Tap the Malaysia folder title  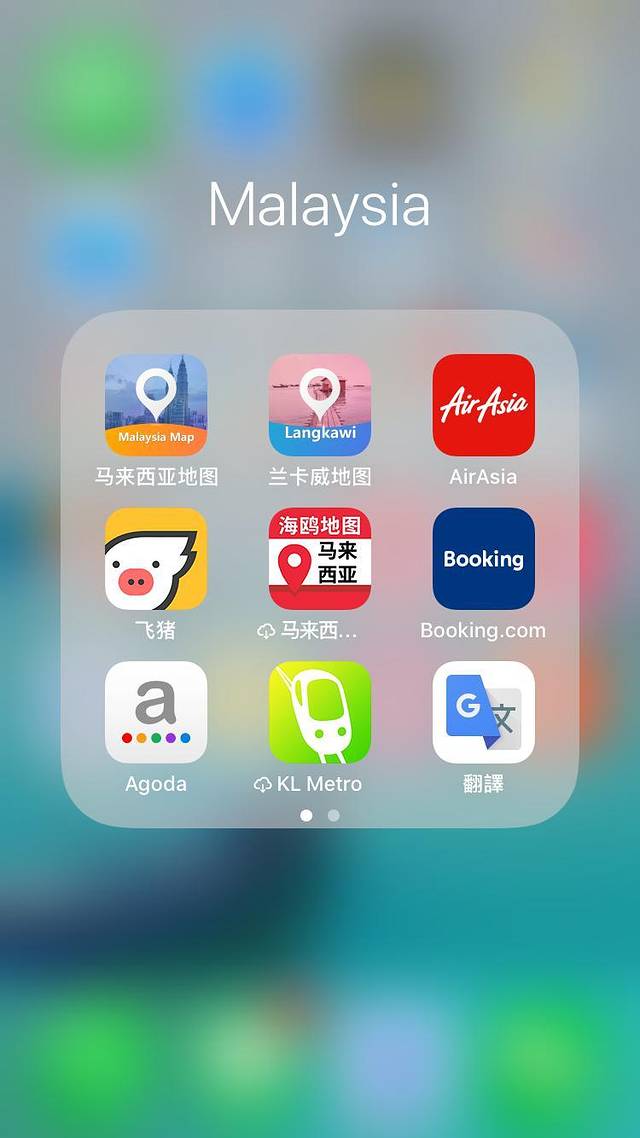click(x=320, y=206)
